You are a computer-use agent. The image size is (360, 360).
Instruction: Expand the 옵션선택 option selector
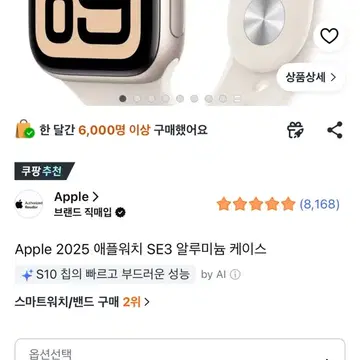pos(180,349)
